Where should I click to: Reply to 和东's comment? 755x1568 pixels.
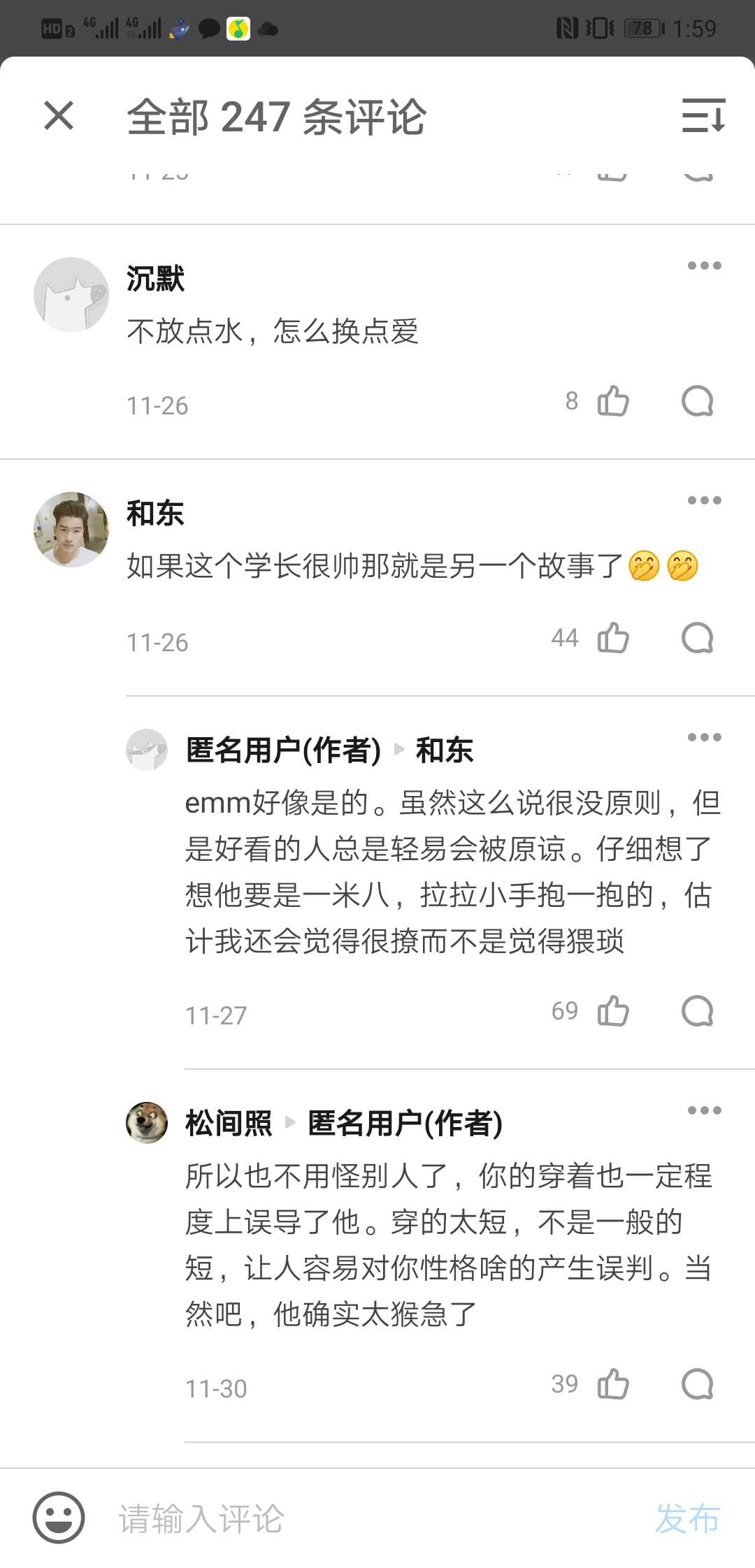click(697, 638)
